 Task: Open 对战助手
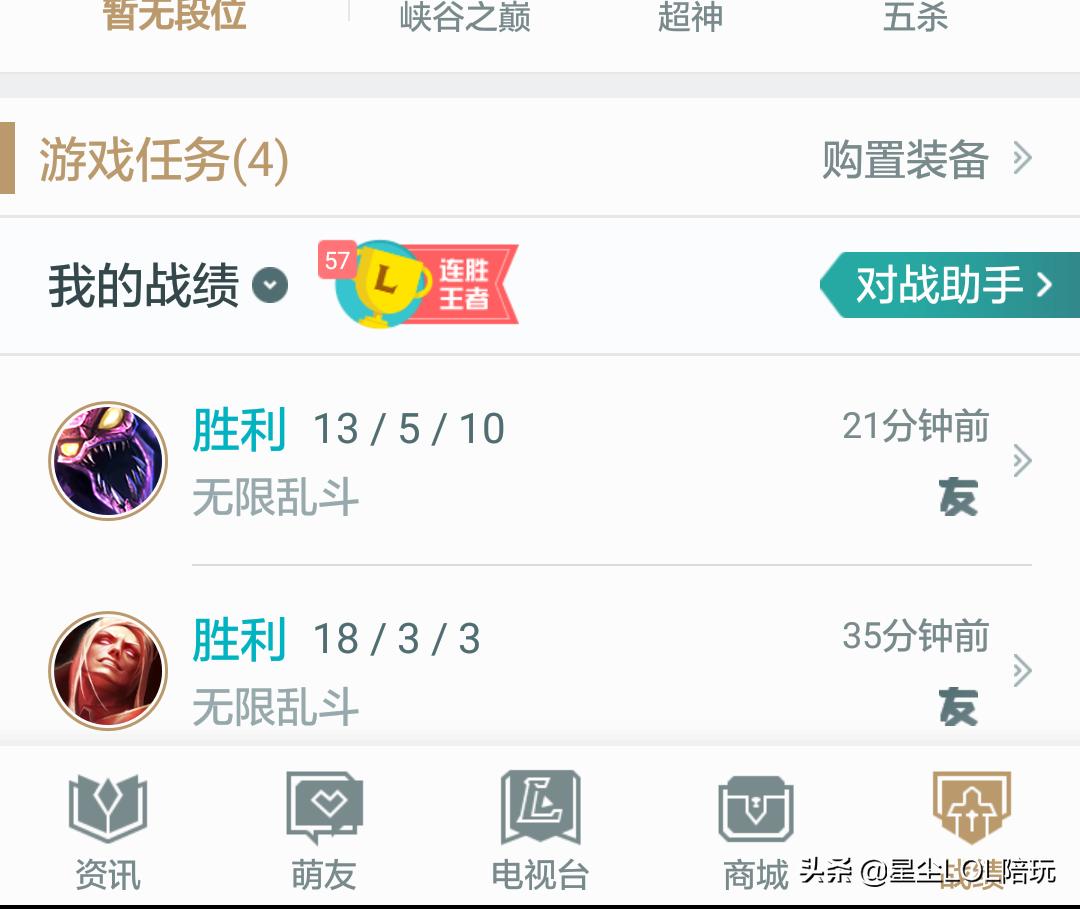(x=950, y=284)
